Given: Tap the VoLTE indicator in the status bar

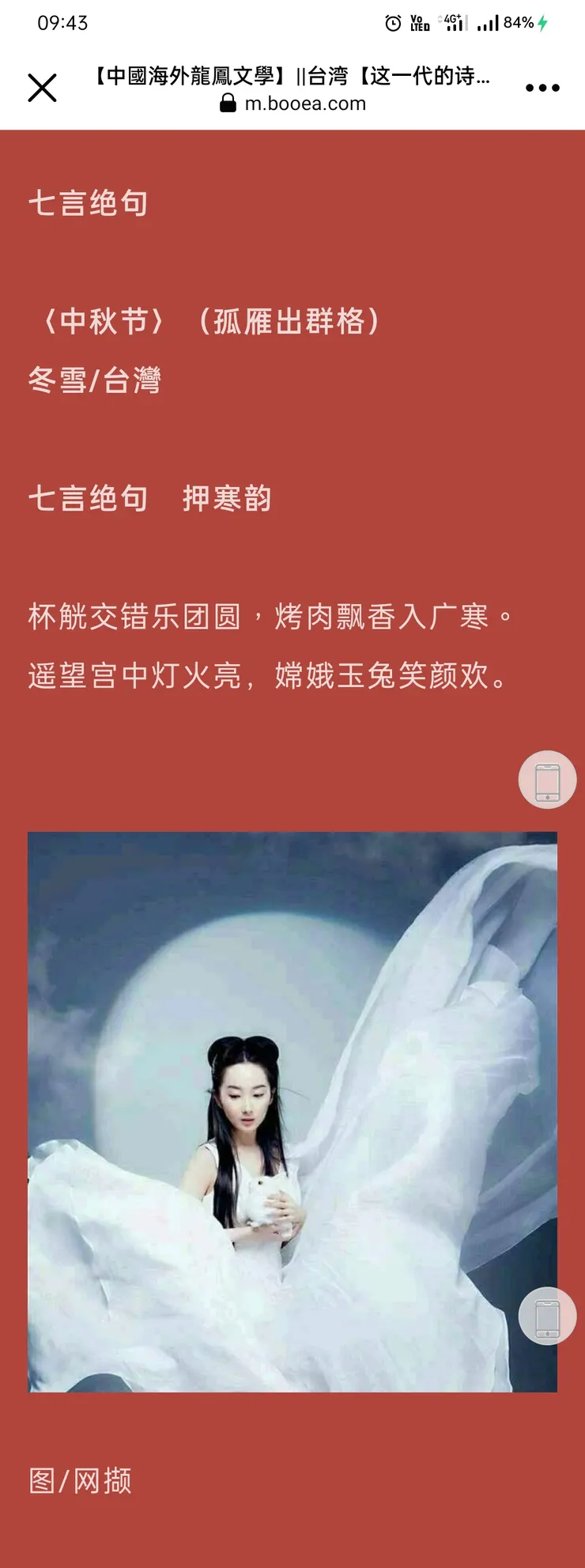Looking at the screenshot, I should (x=420, y=24).
